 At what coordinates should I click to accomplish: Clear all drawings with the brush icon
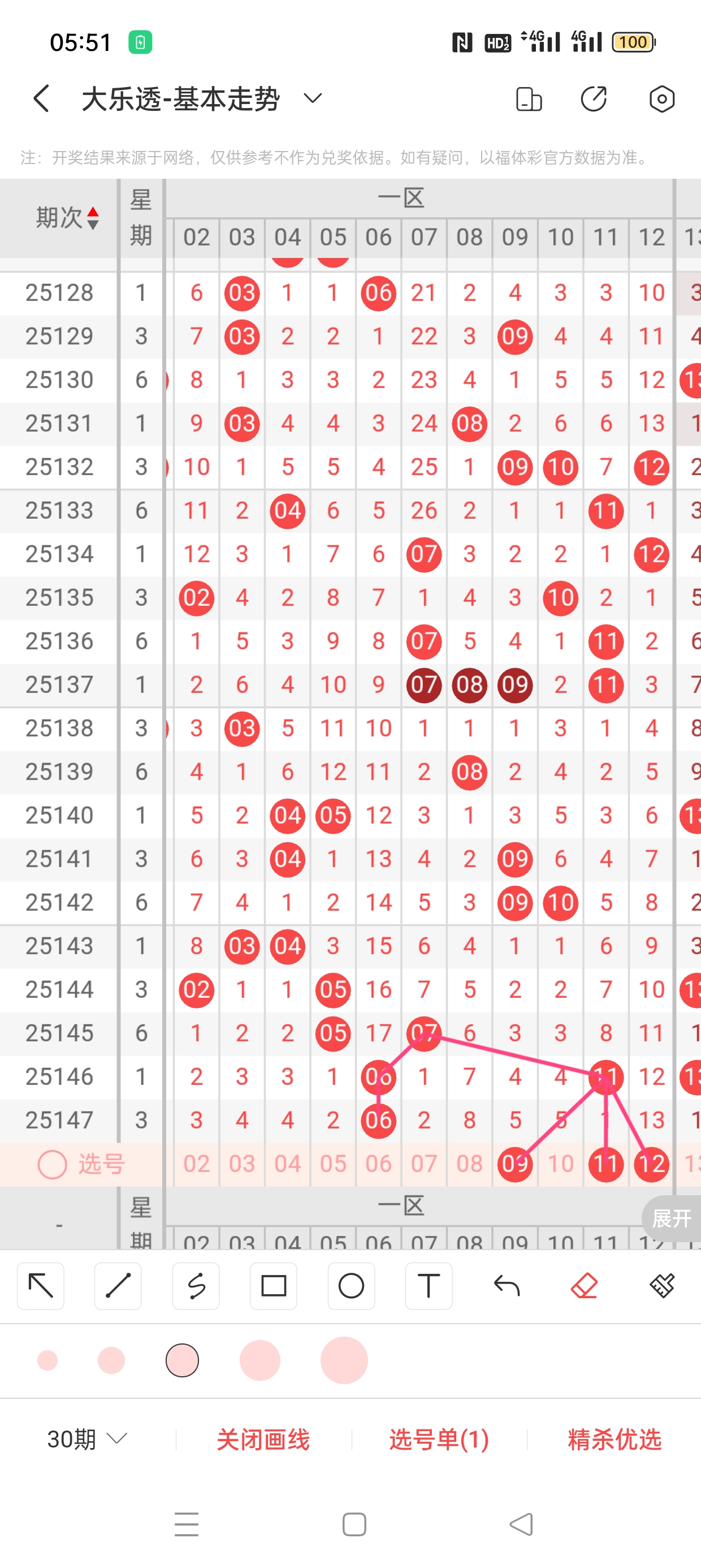[x=662, y=1286]
